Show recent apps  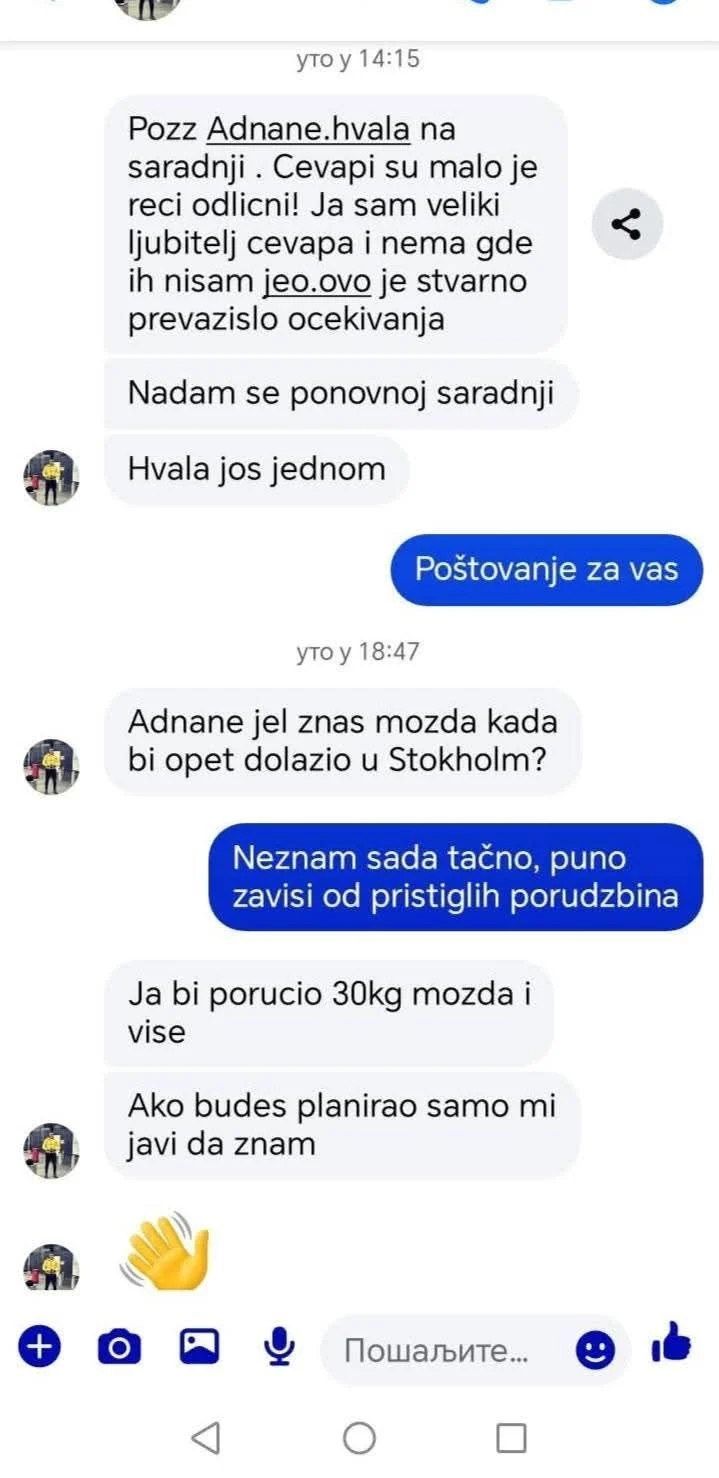(x=511, y=1438)
